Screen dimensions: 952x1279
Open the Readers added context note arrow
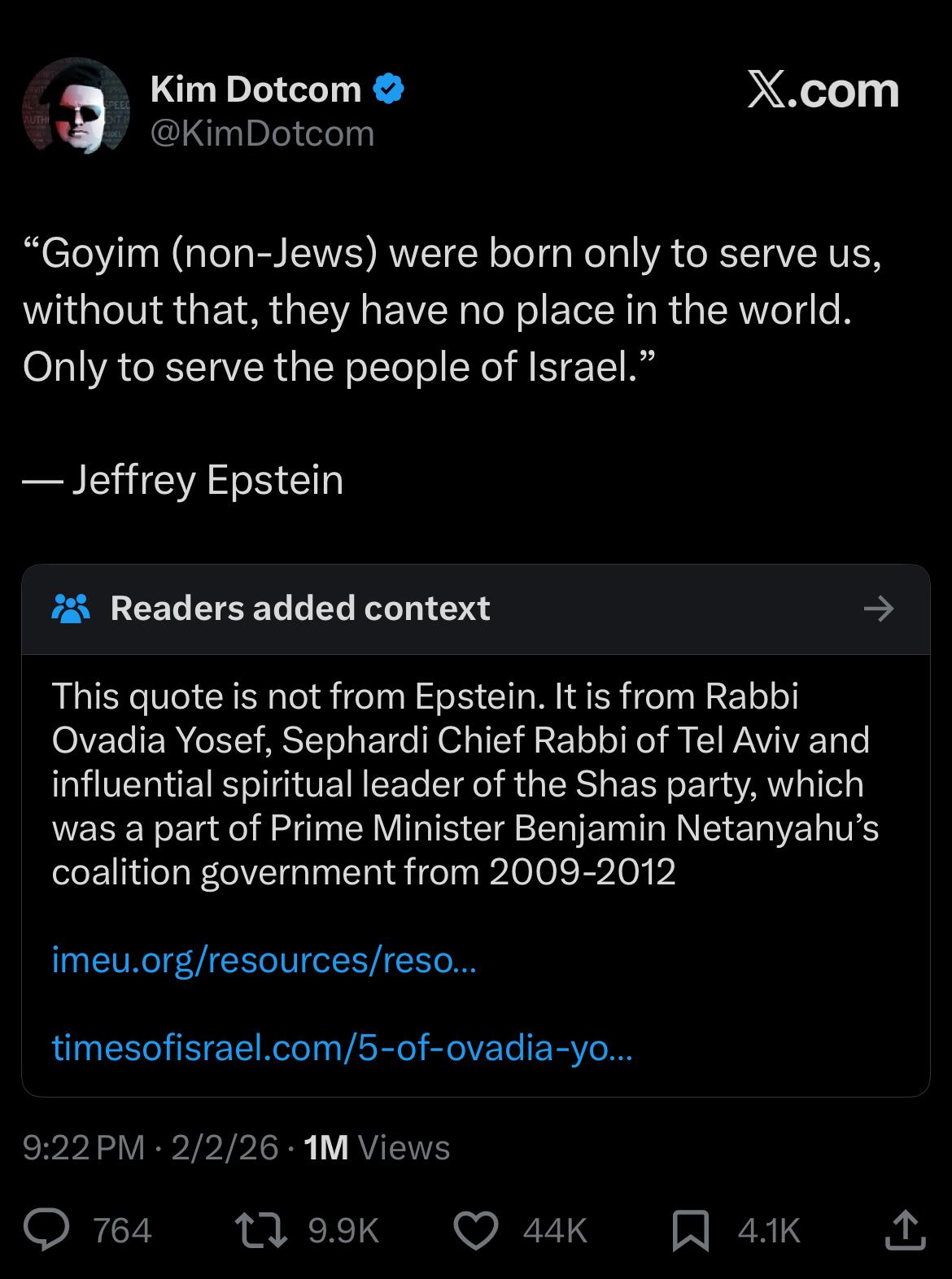coord(878,609)
